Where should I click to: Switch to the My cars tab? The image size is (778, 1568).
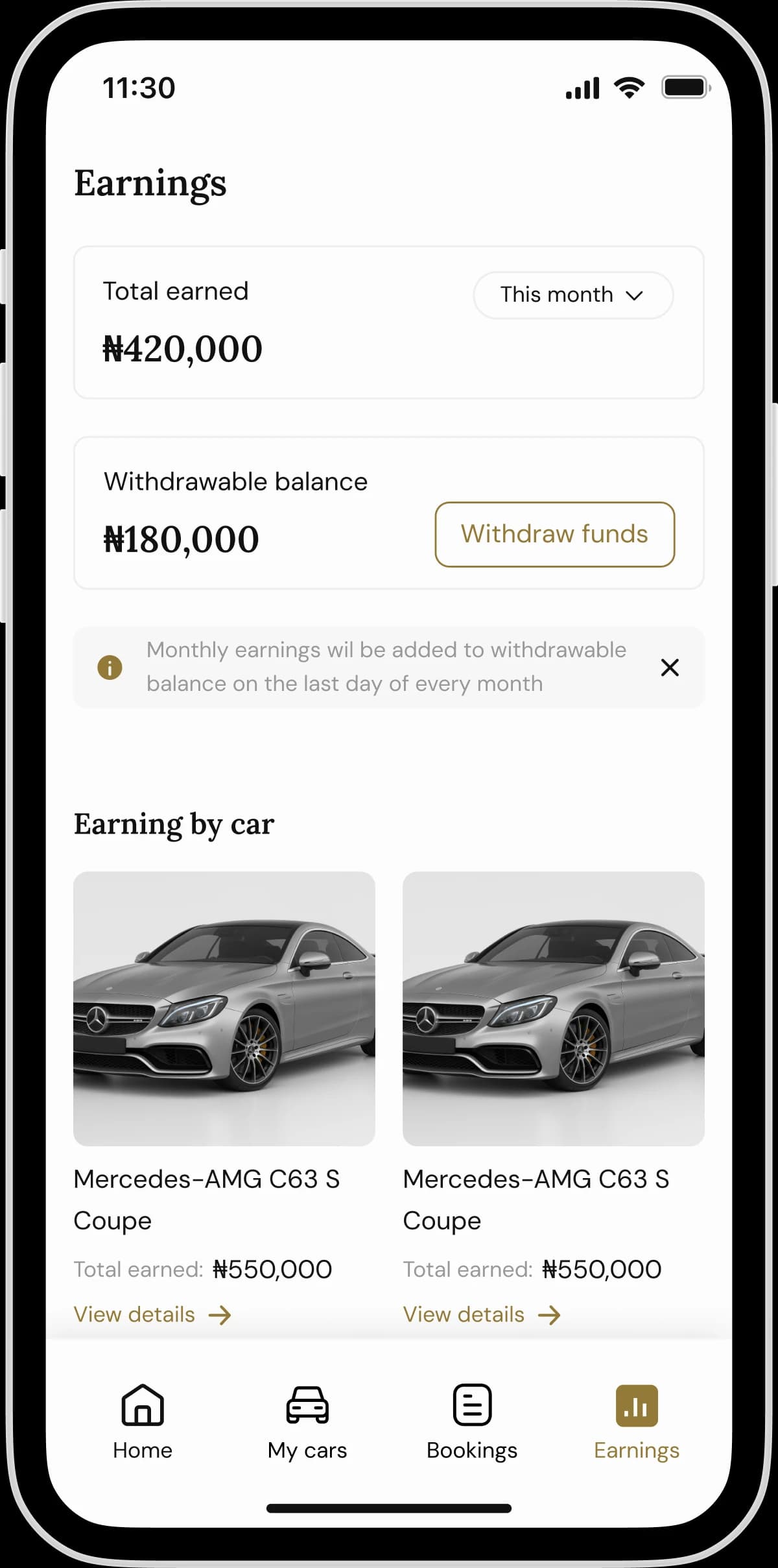click(x=307, y=1422)
